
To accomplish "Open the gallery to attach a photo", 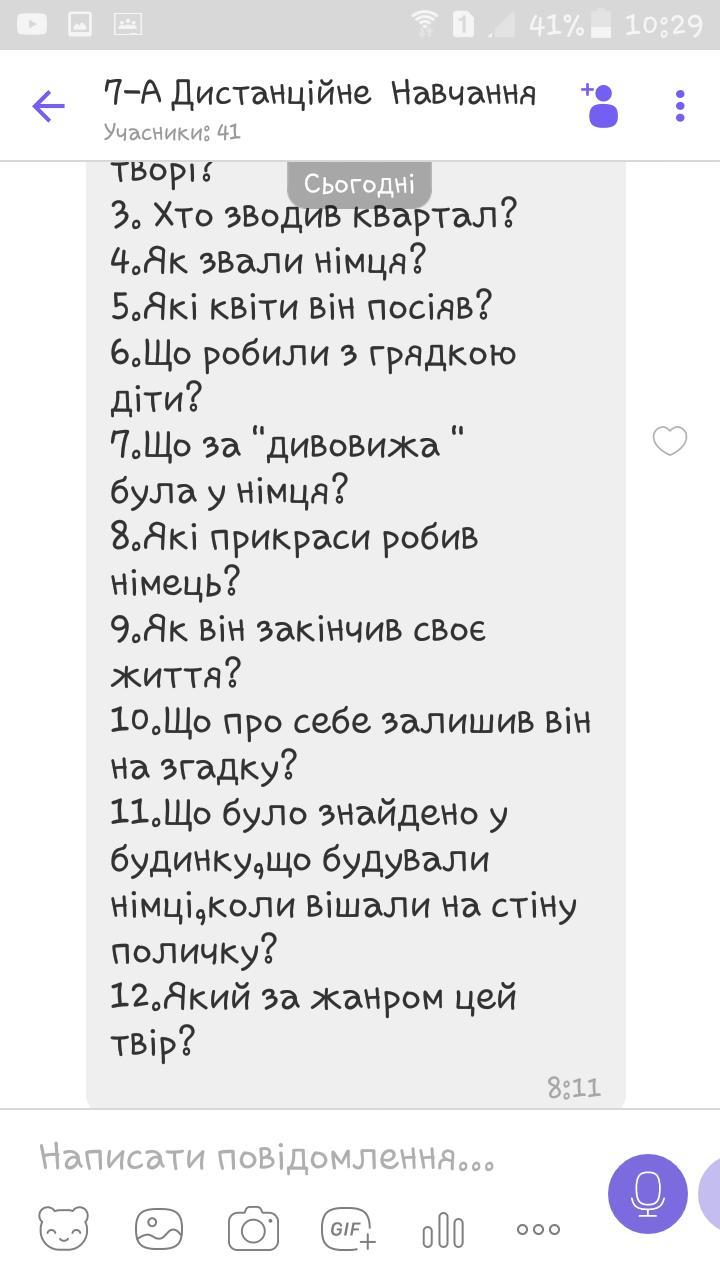I will point(158,1229).
